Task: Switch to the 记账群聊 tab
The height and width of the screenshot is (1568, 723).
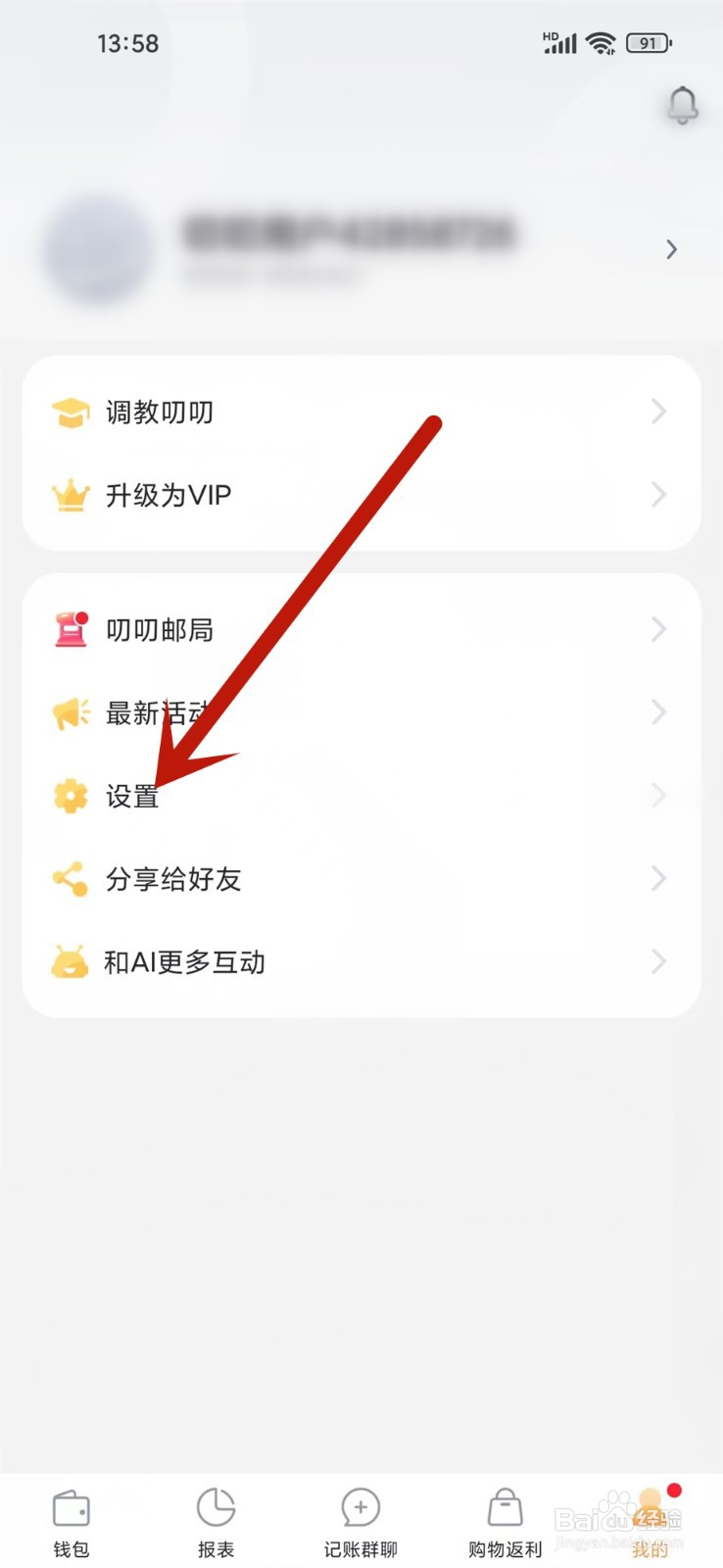Action: [x=359, y=1519]
